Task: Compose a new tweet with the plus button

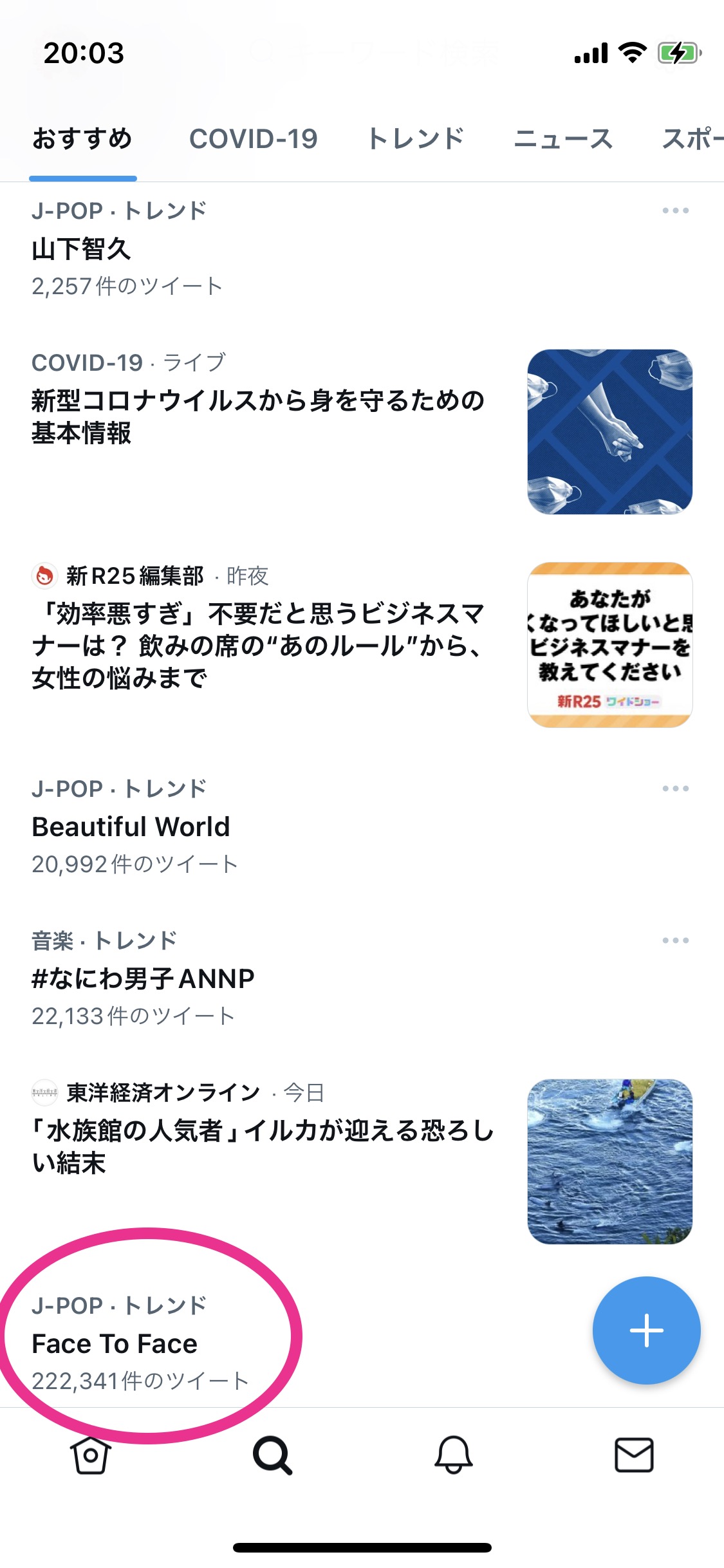Action: tap(646, 1330)
